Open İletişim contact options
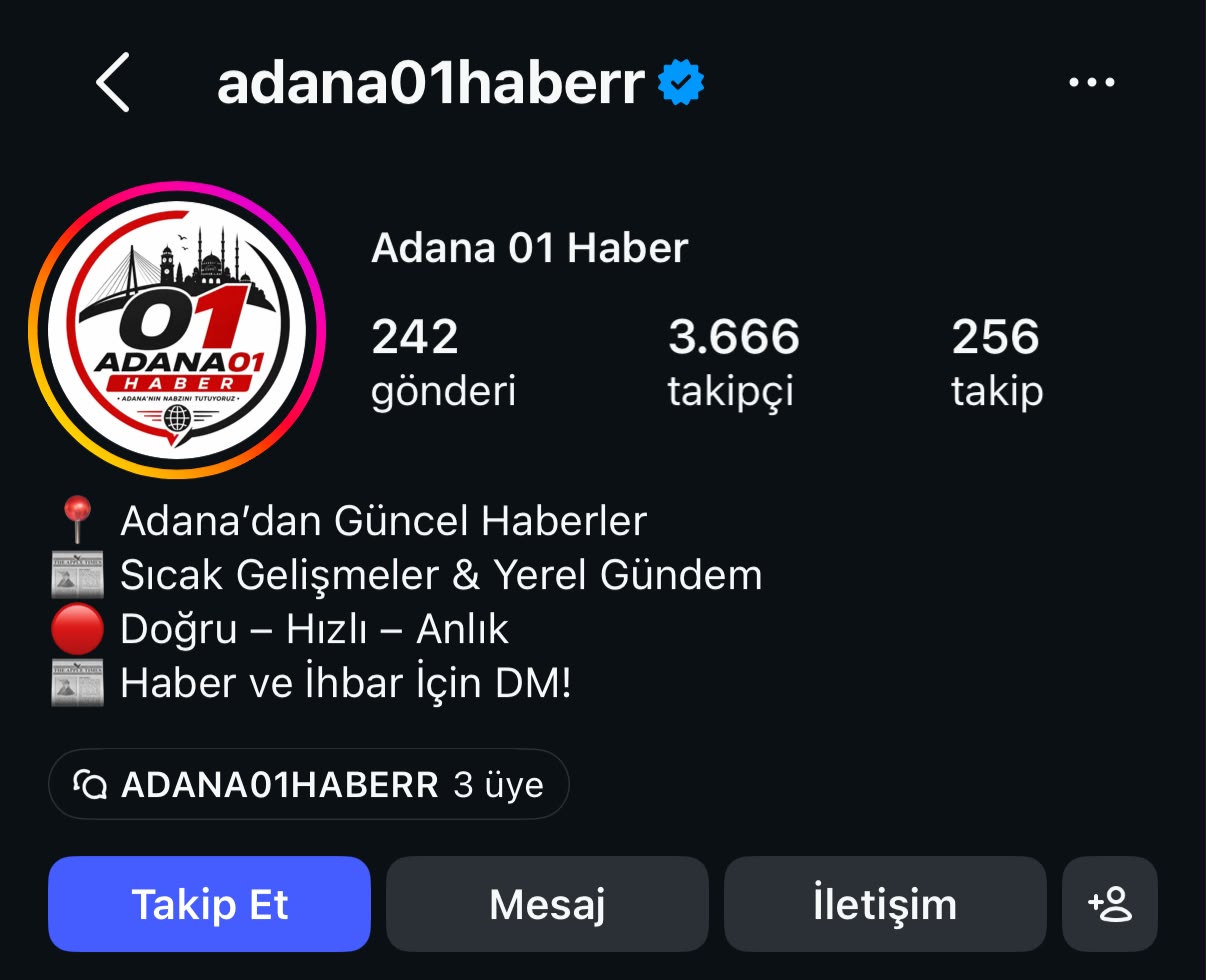1206x980 pixels. [885, 904]
